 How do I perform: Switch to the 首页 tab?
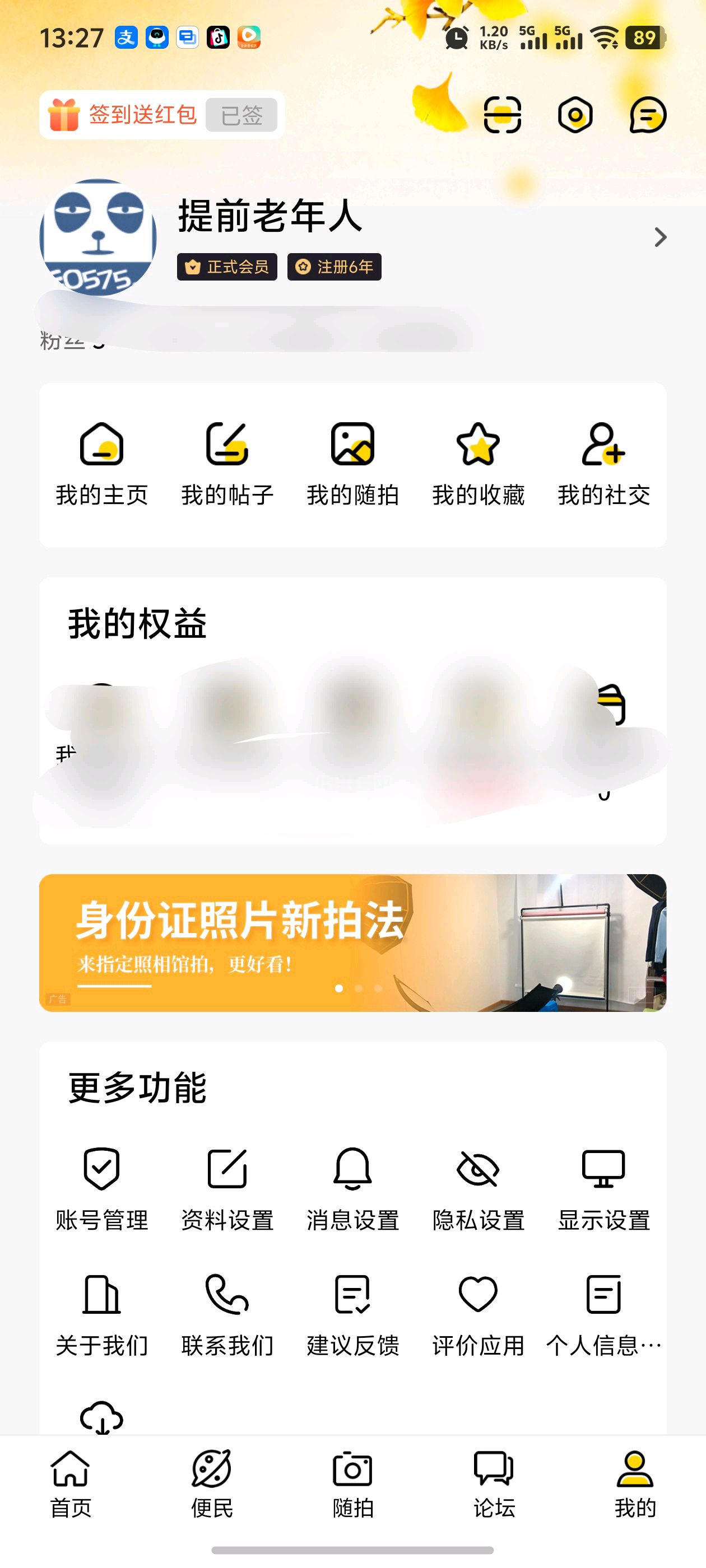pos(71,1484)
